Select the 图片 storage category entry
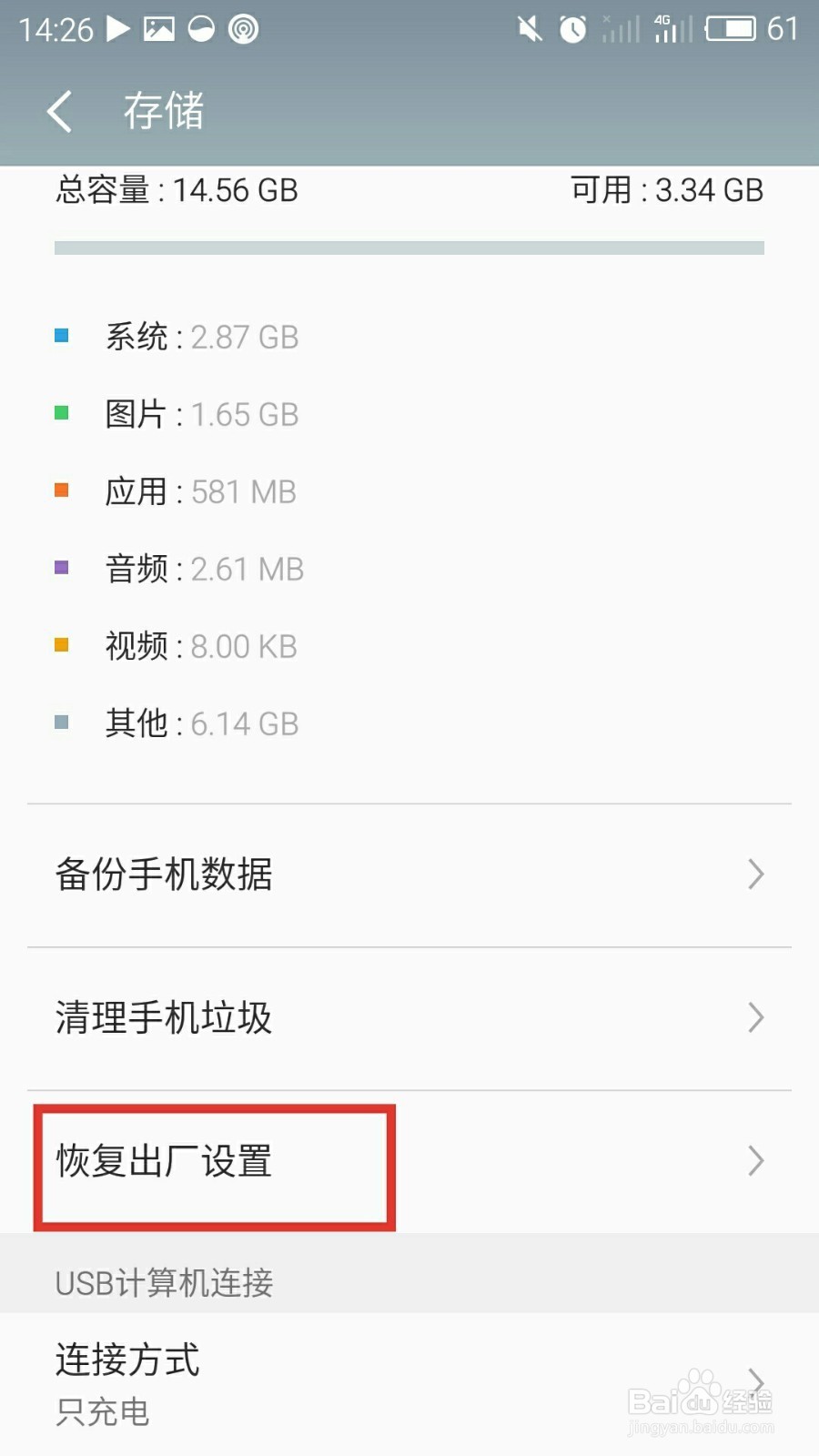The width and height of the screenshot is (819, 1456). (202, 414)
